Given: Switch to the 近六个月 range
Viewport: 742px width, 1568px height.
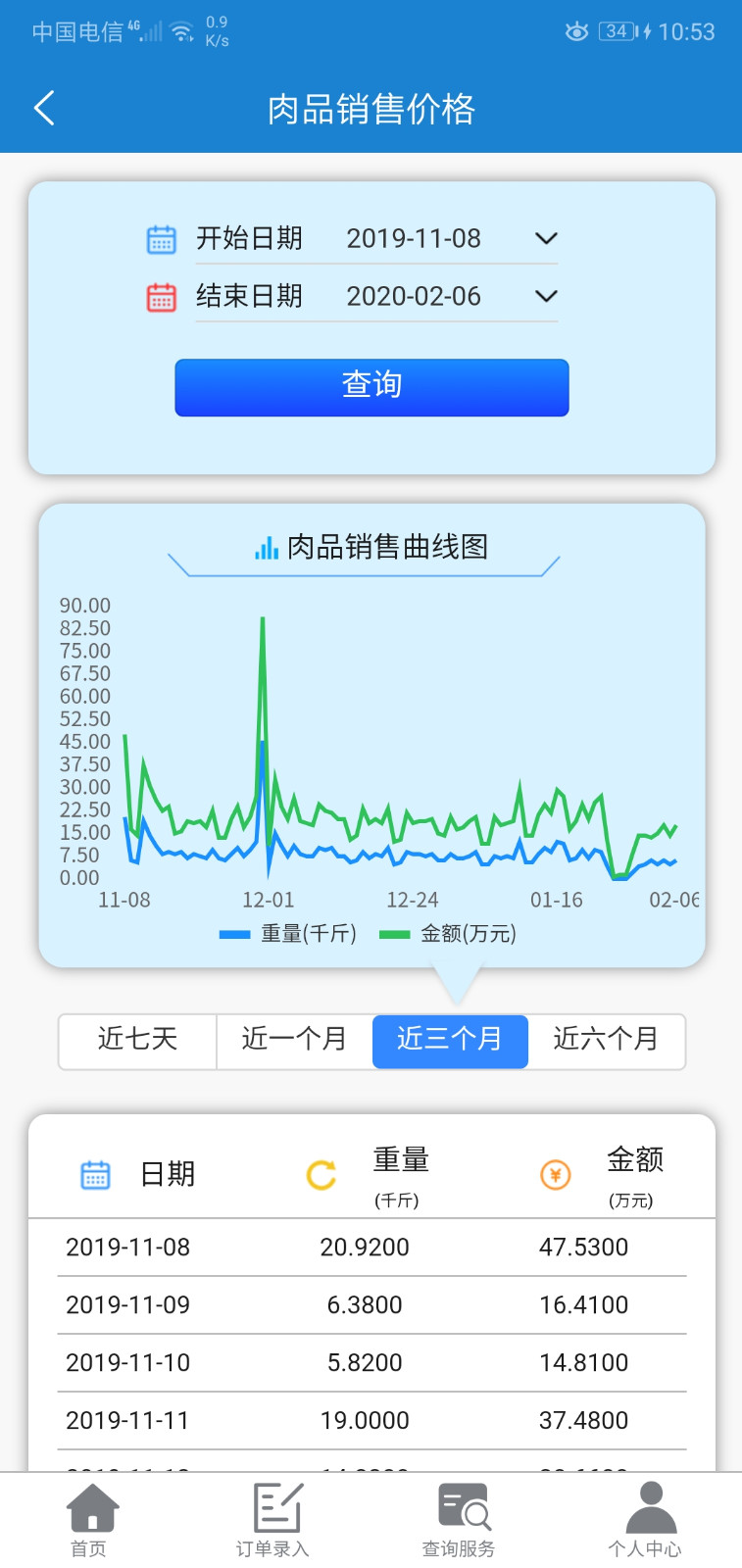Looking at the screenshot, I should pyautogui.click(x=606, y=1040).
